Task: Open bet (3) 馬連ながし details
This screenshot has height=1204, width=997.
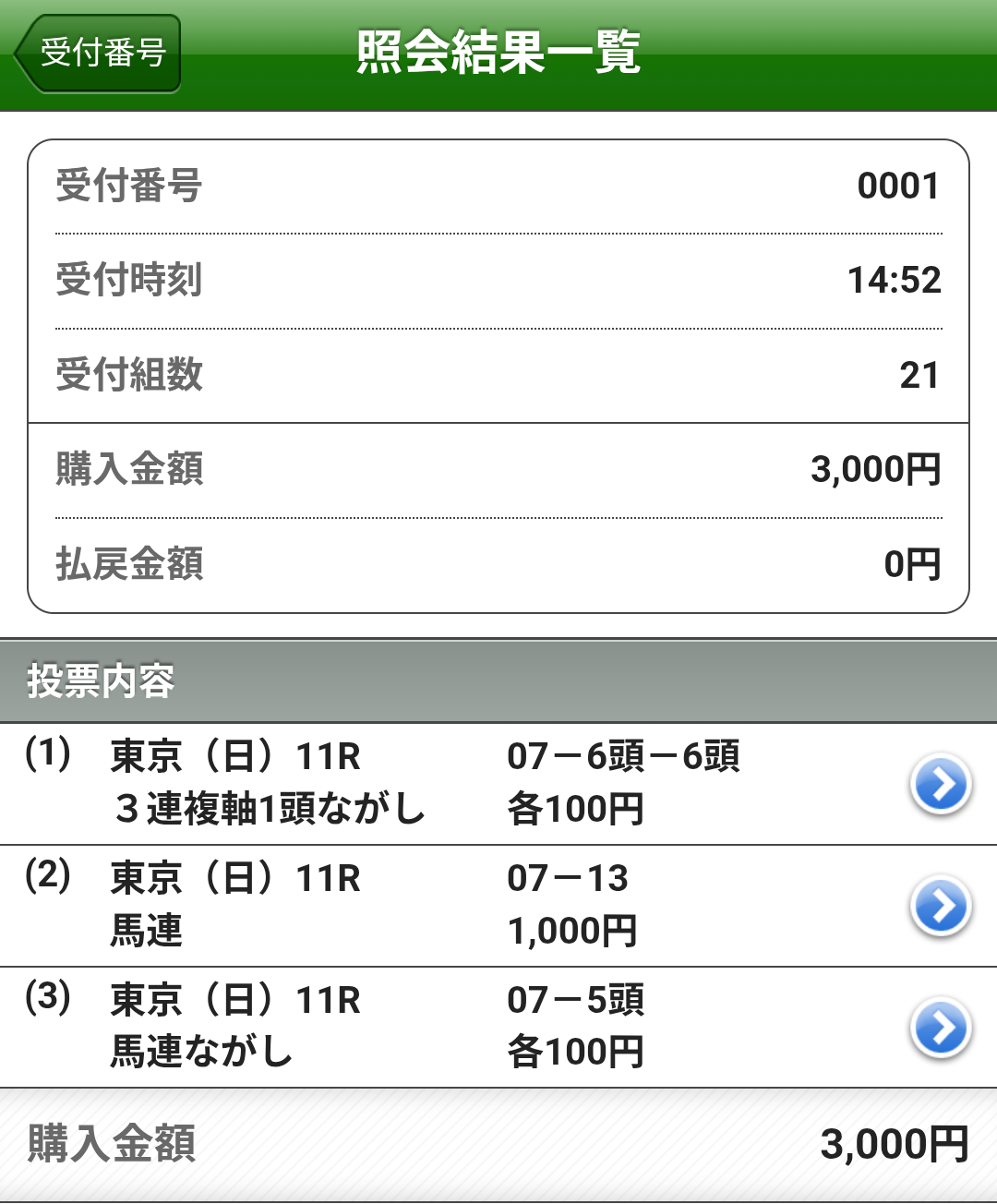Action: (x=940, y=1028)
